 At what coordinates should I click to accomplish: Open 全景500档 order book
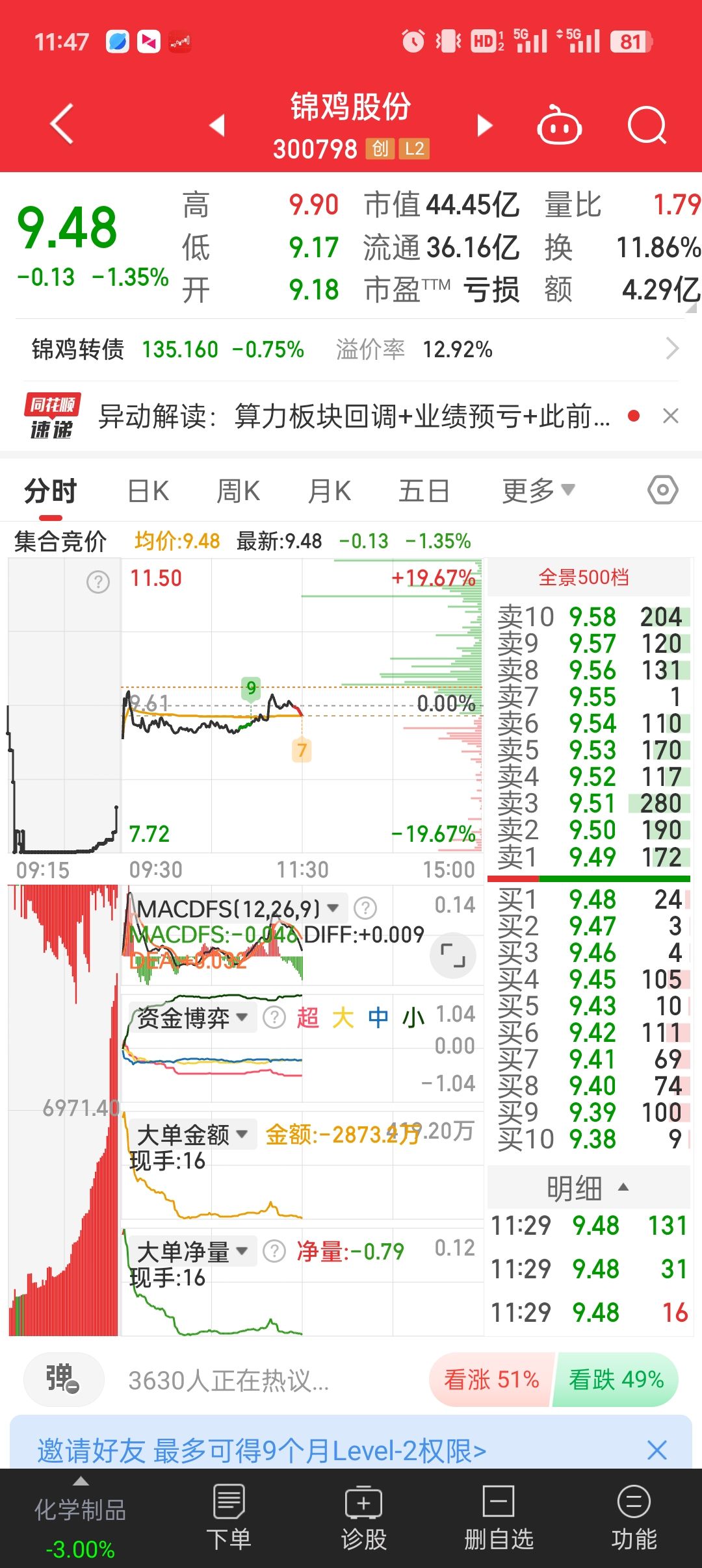tap(583, 577)
